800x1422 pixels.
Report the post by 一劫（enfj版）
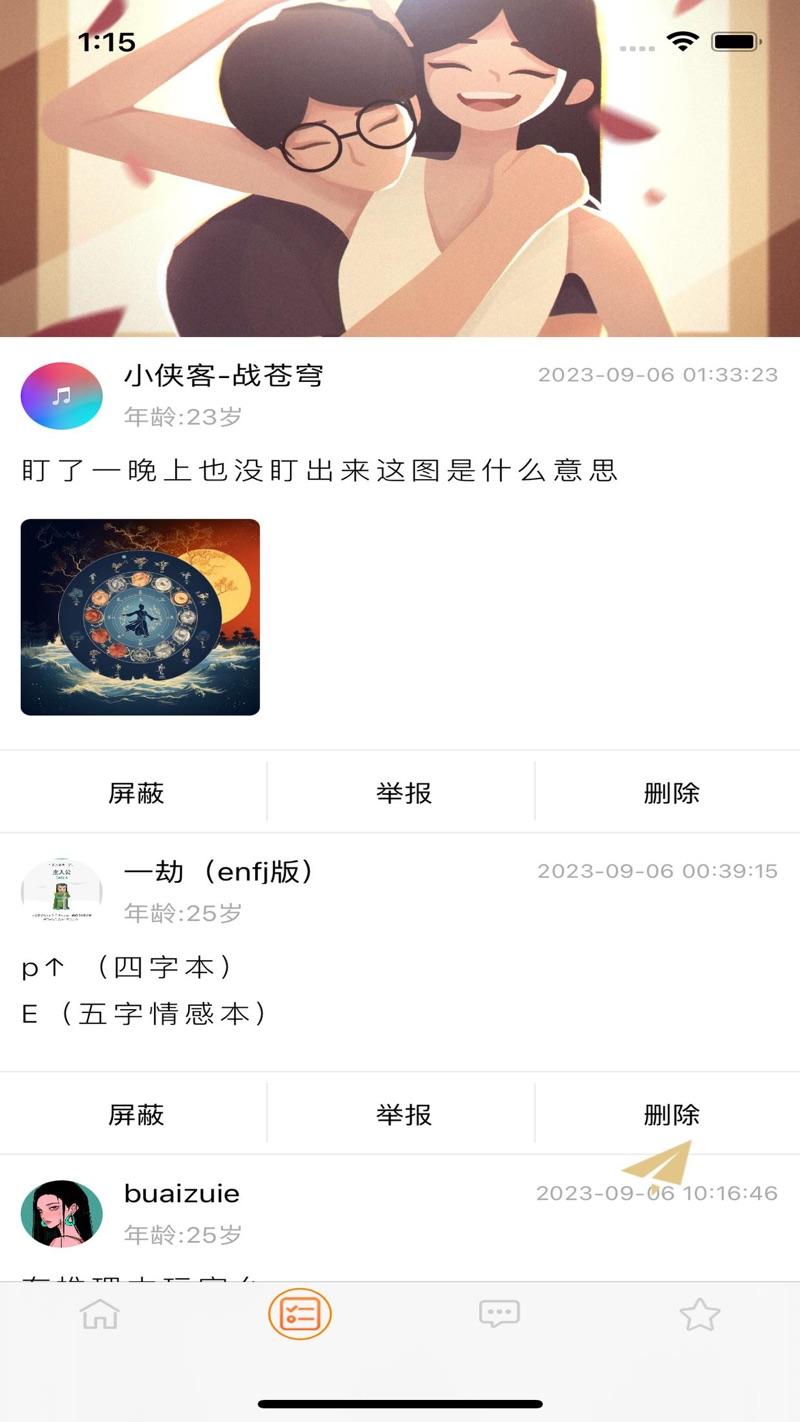tap(404, 1115)
